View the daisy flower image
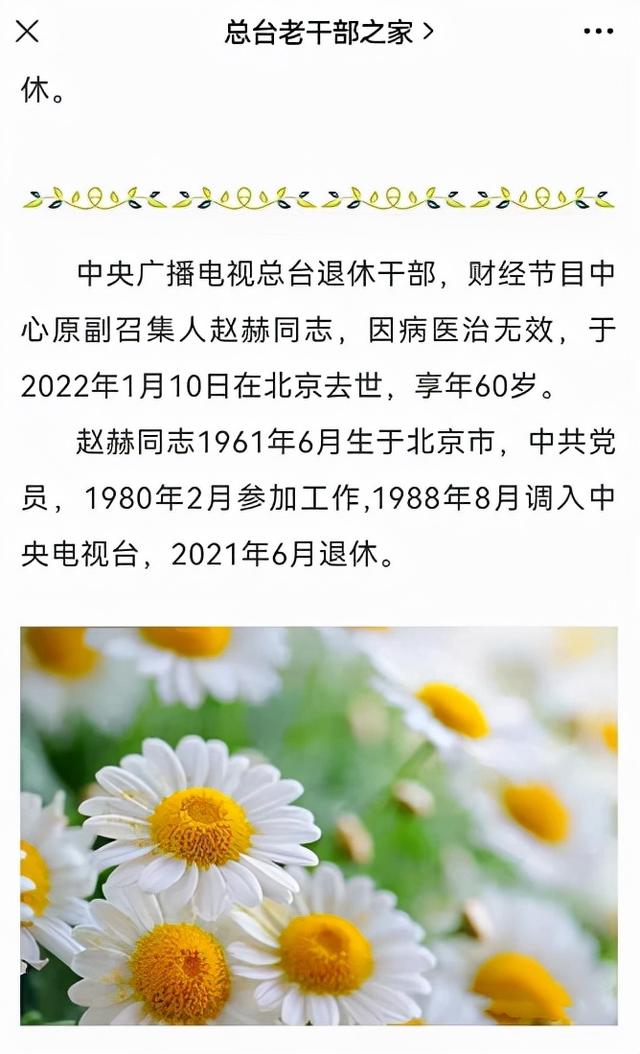 [x=319, y=825]
